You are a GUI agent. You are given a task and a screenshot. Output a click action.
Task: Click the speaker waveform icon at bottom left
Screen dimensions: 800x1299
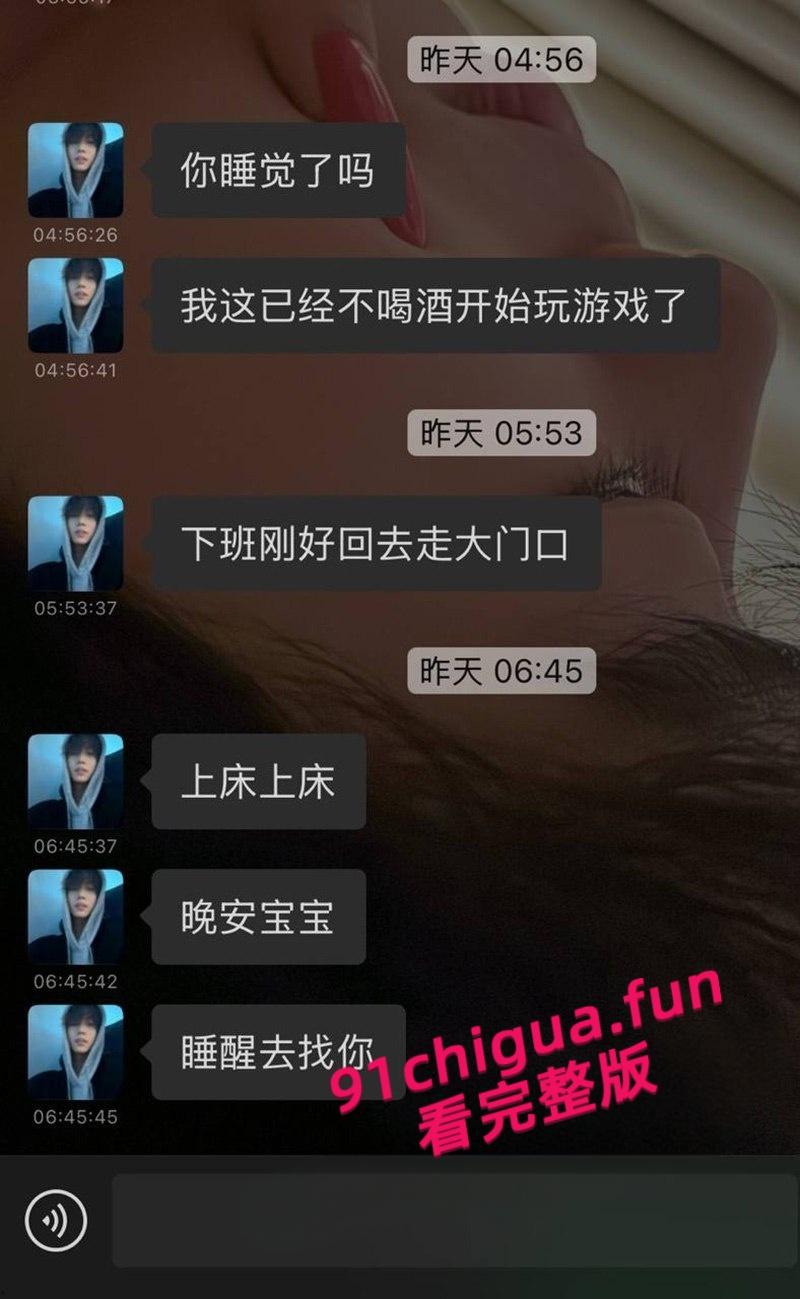coord(57,1220)
